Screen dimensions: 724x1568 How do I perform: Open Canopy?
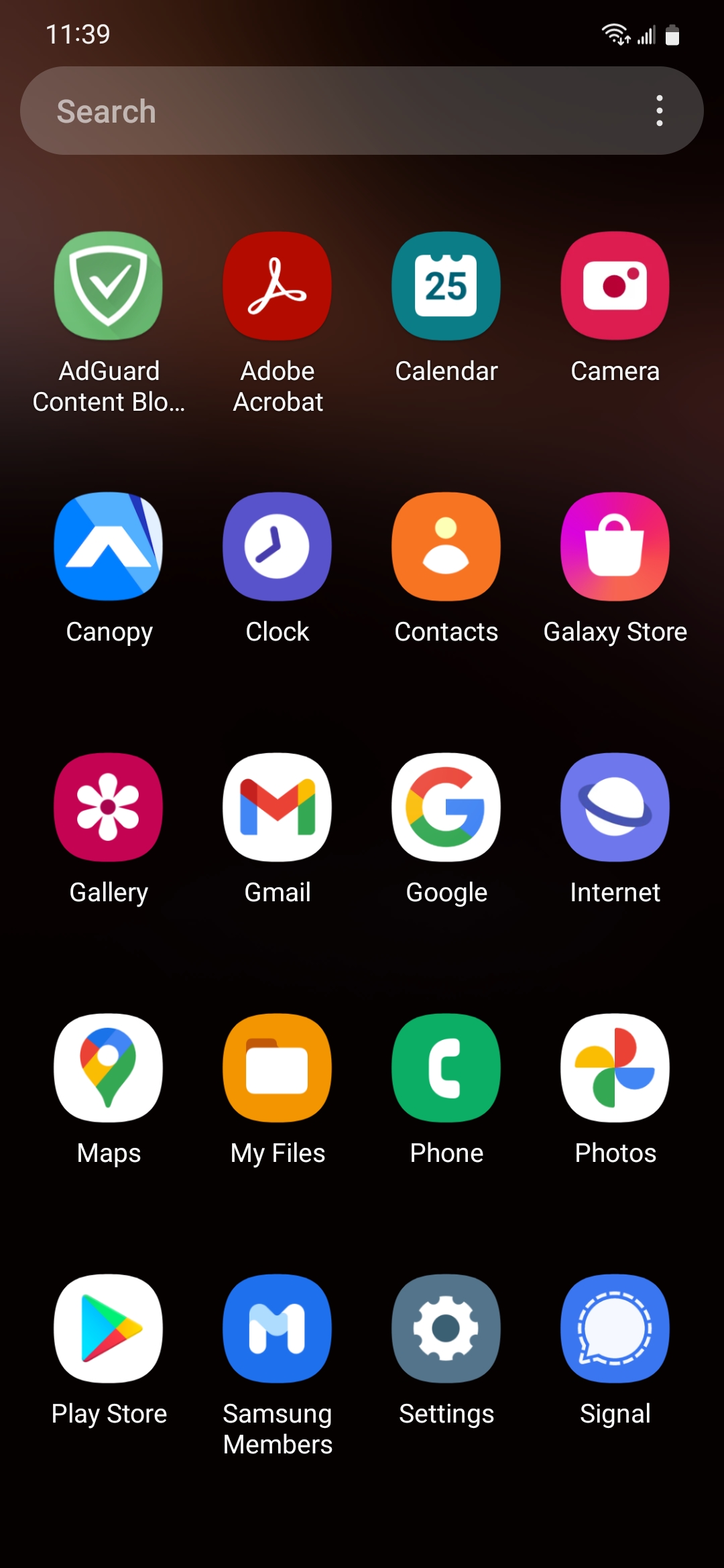[109, 546]
